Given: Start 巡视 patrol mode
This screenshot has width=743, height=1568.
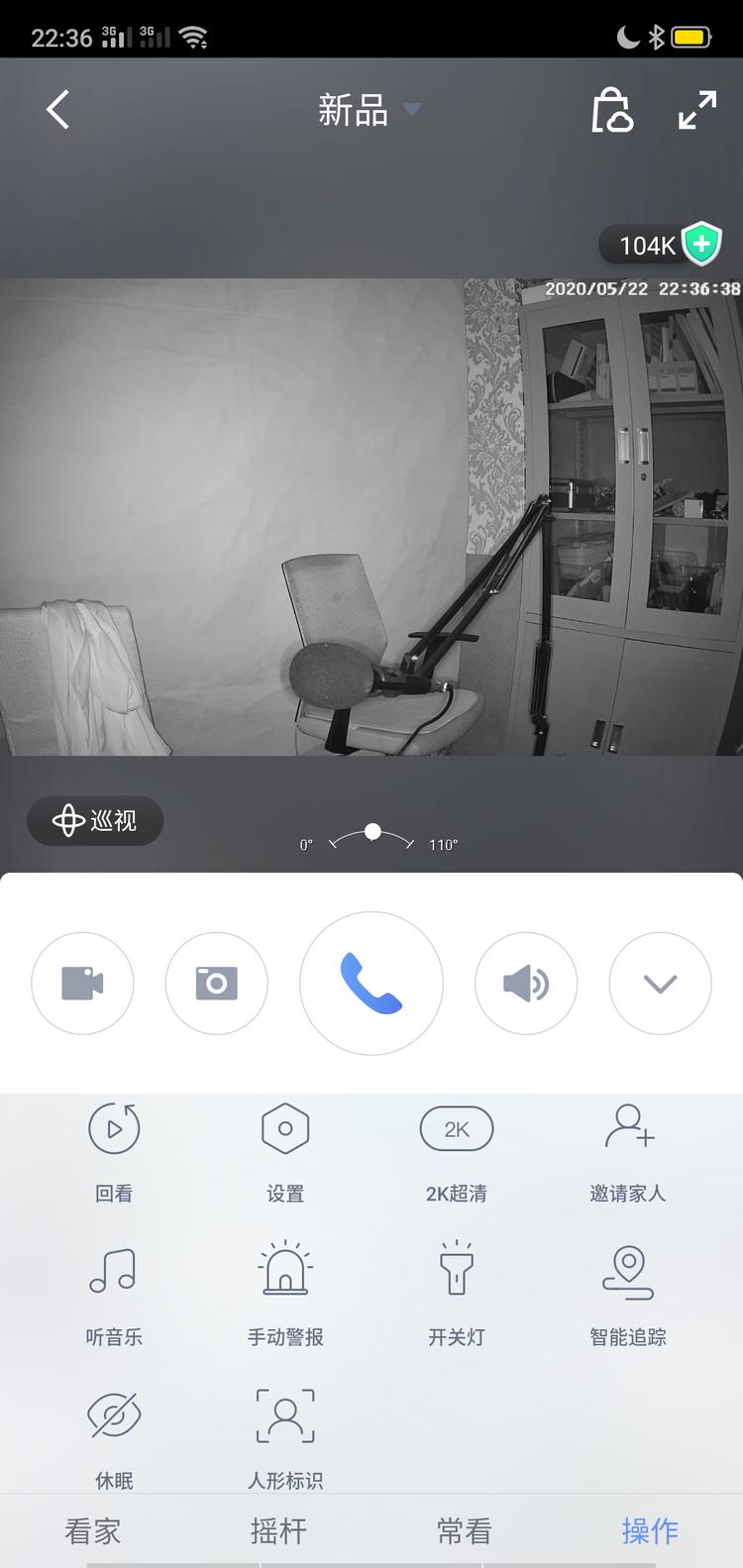Looking at the screenshot, I should tap(95, 820).
